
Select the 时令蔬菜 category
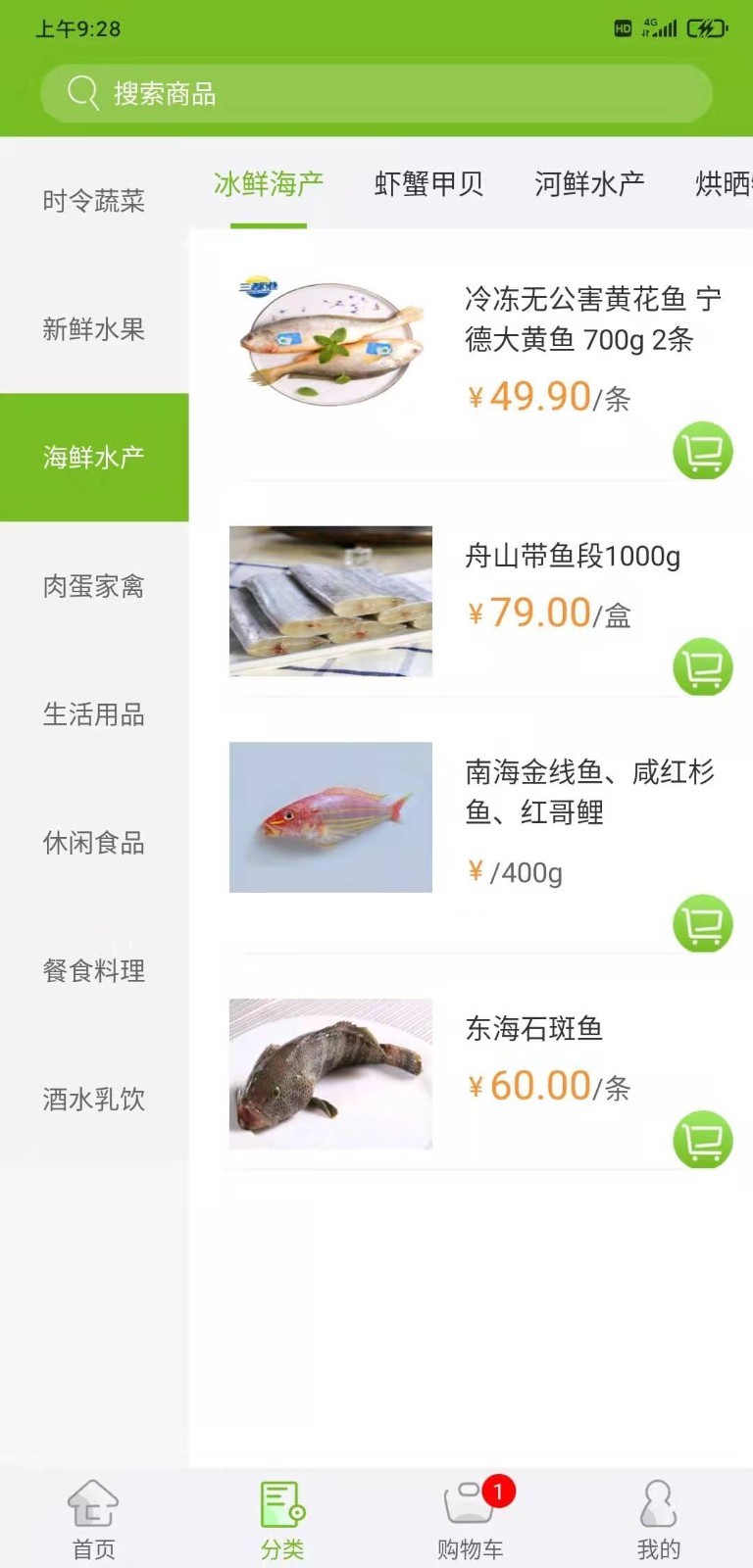[x=94, y=201]
